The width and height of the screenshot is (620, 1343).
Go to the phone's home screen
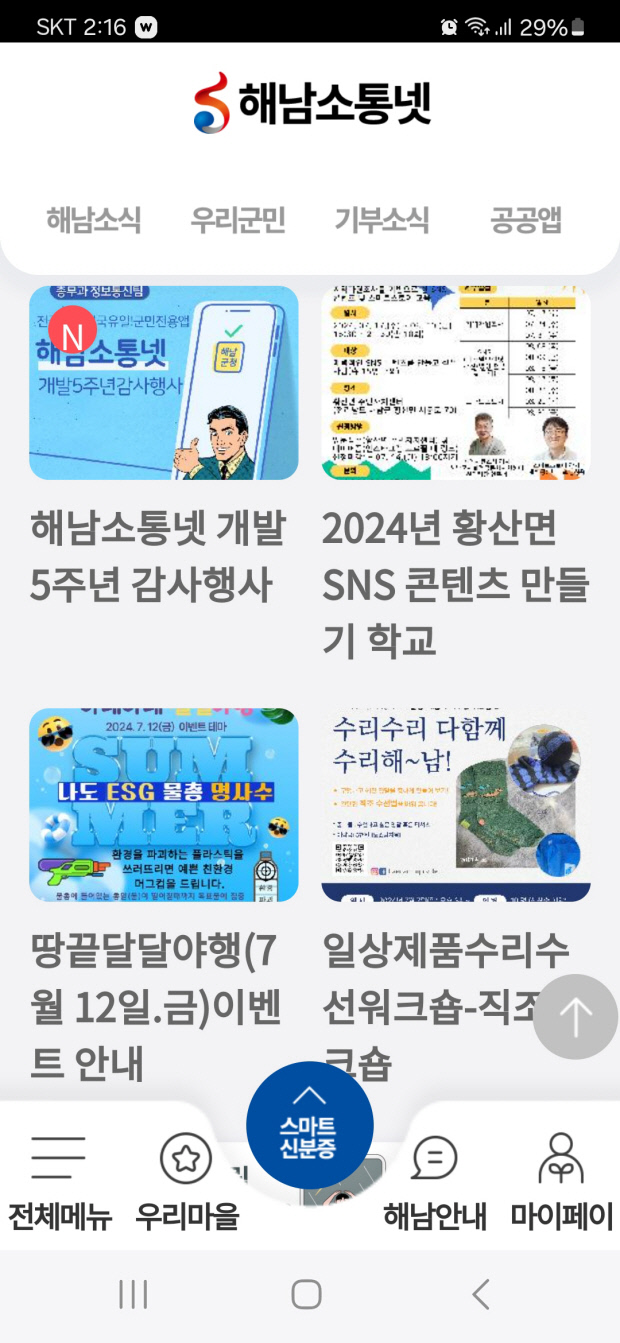tap(306, 1294)
